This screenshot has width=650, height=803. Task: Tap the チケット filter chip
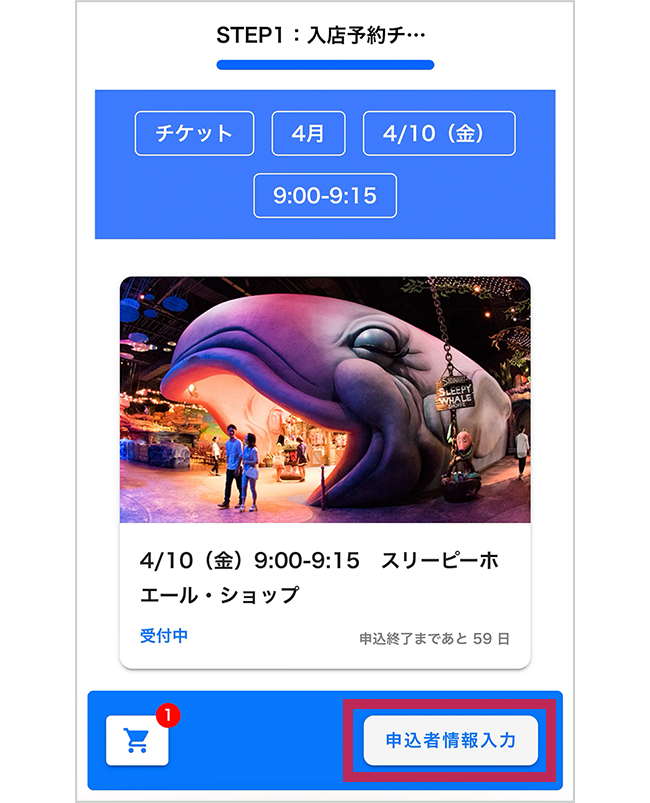point(194,133)
